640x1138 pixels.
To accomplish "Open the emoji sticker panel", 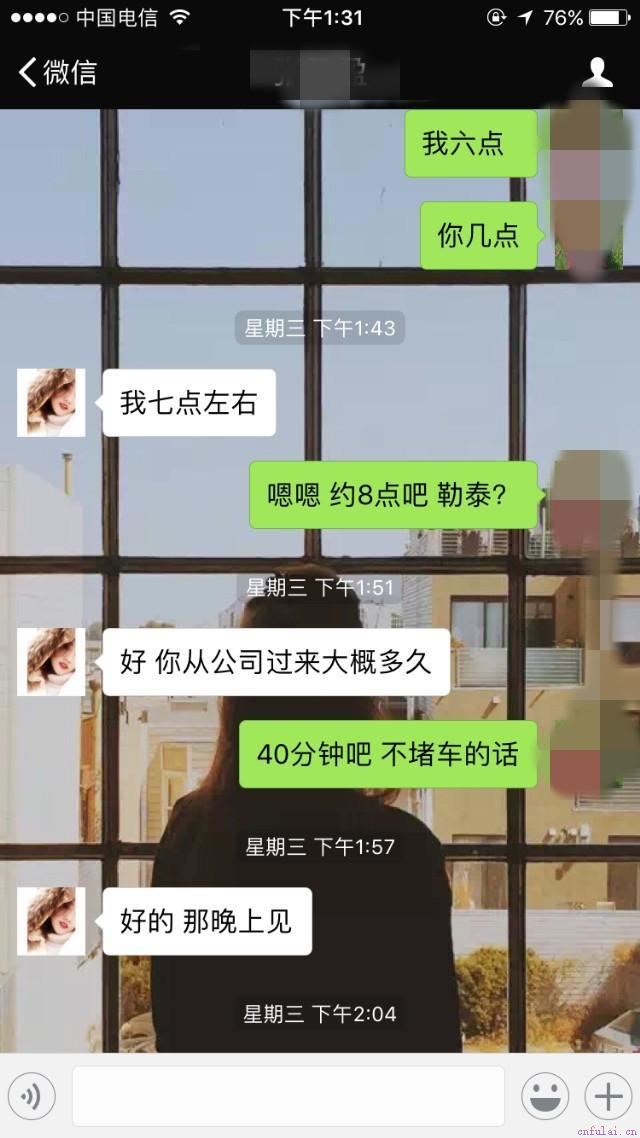I will 545,1097.
